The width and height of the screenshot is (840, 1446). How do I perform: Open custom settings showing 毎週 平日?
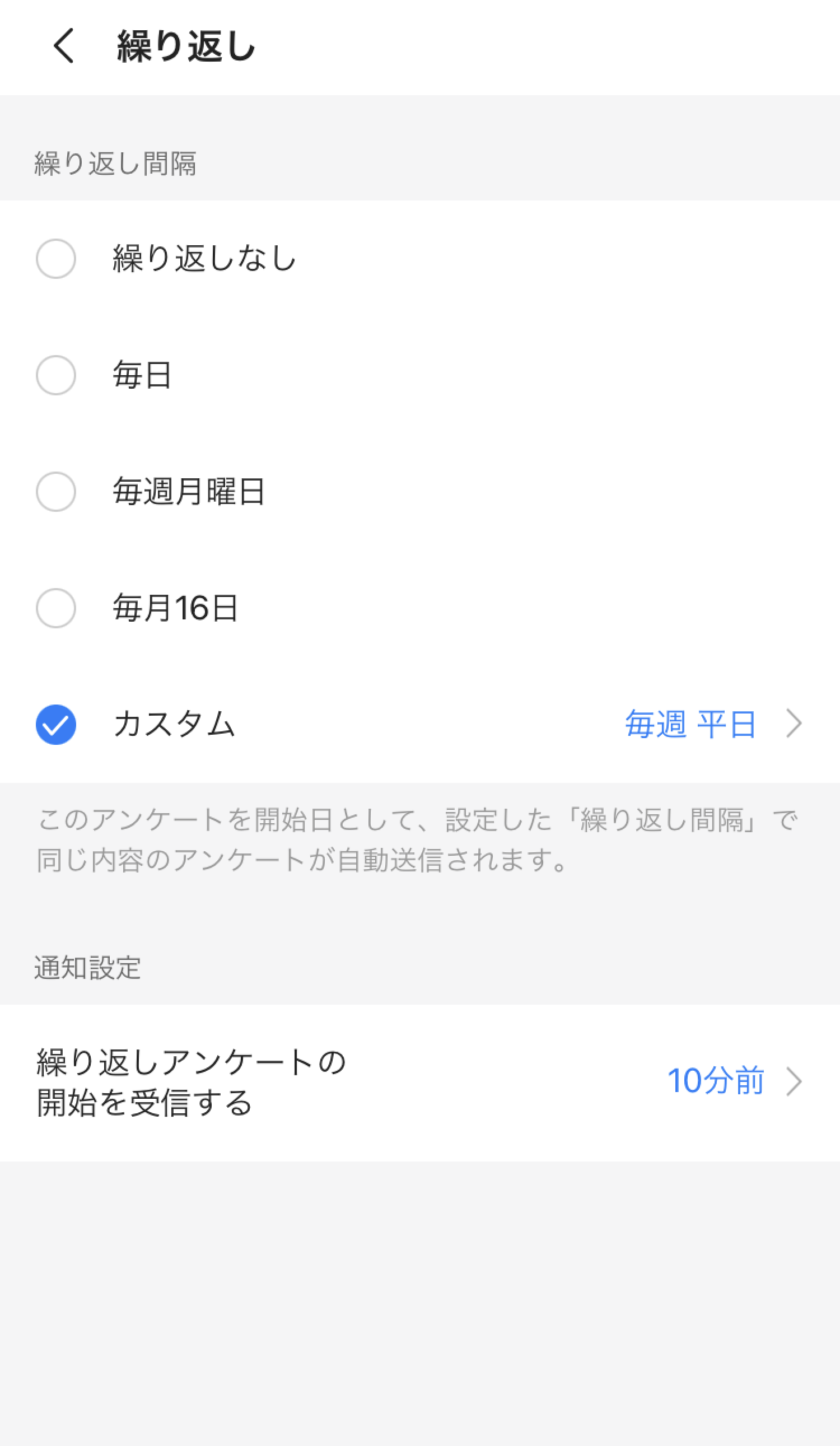711,724
